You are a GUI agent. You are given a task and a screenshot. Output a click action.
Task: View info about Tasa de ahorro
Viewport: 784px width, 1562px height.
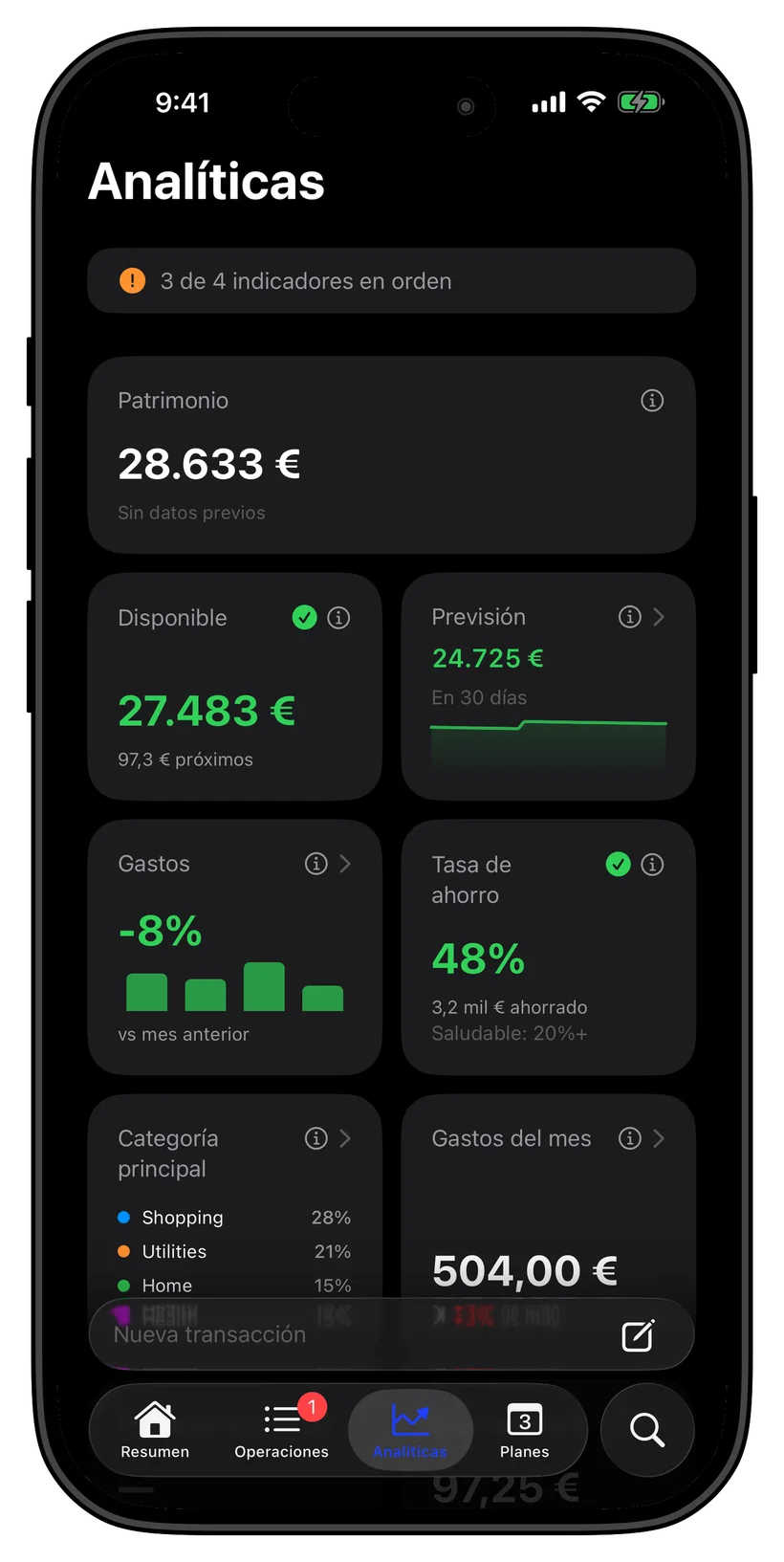tap(652, 865)
